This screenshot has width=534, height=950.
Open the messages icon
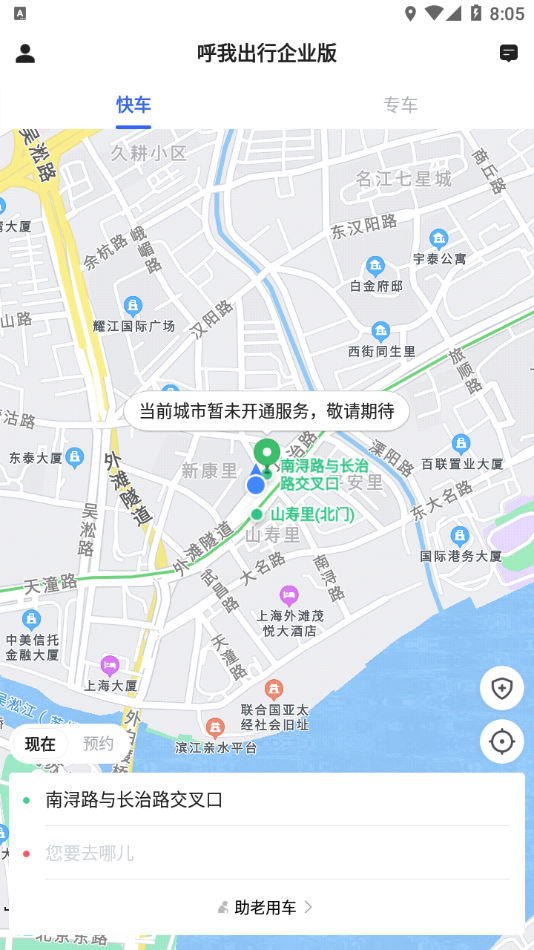[509, 54]
